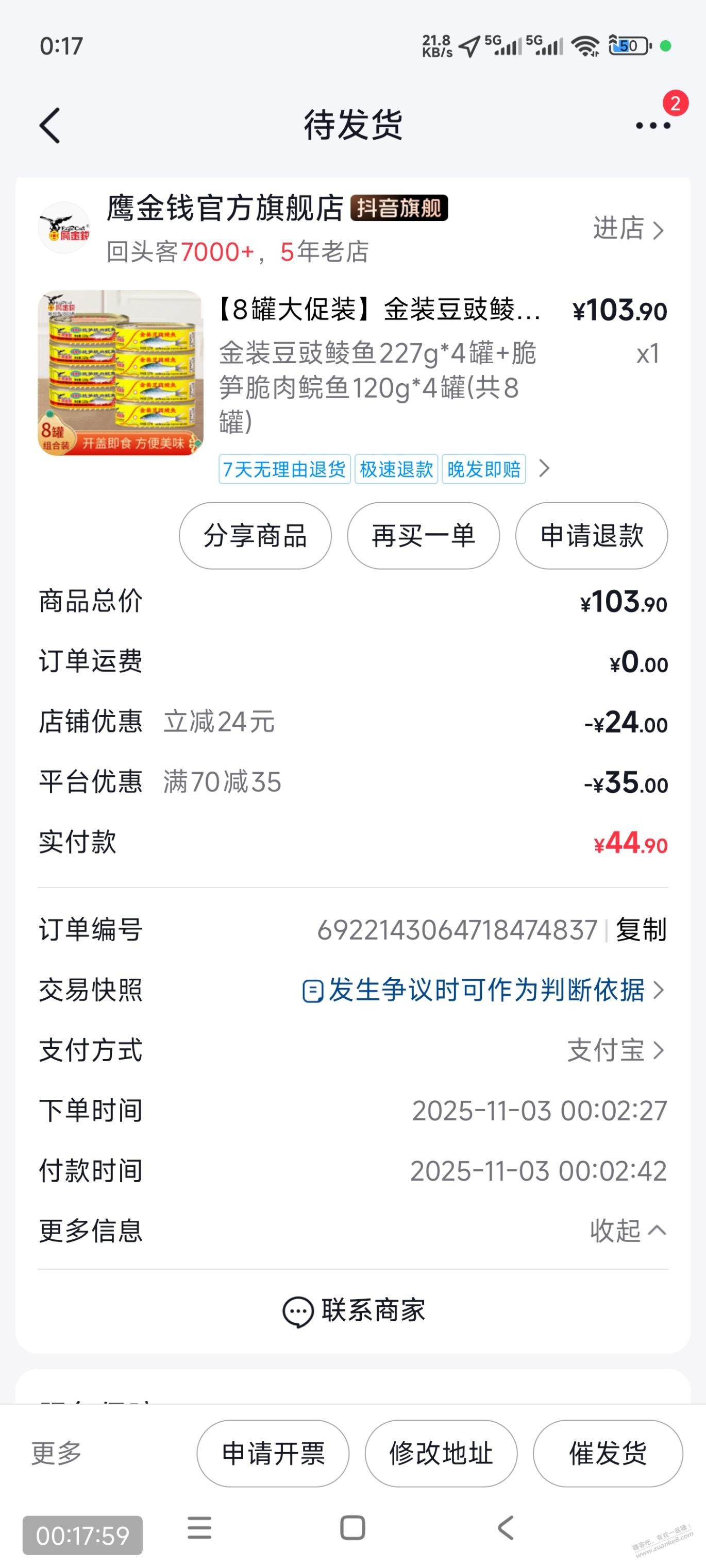Image resolution: width=706 pixels, height=1568 pixels.
Task: Open the 8罐大促装 product thumbnail
Action: click(x=121, y=372)
